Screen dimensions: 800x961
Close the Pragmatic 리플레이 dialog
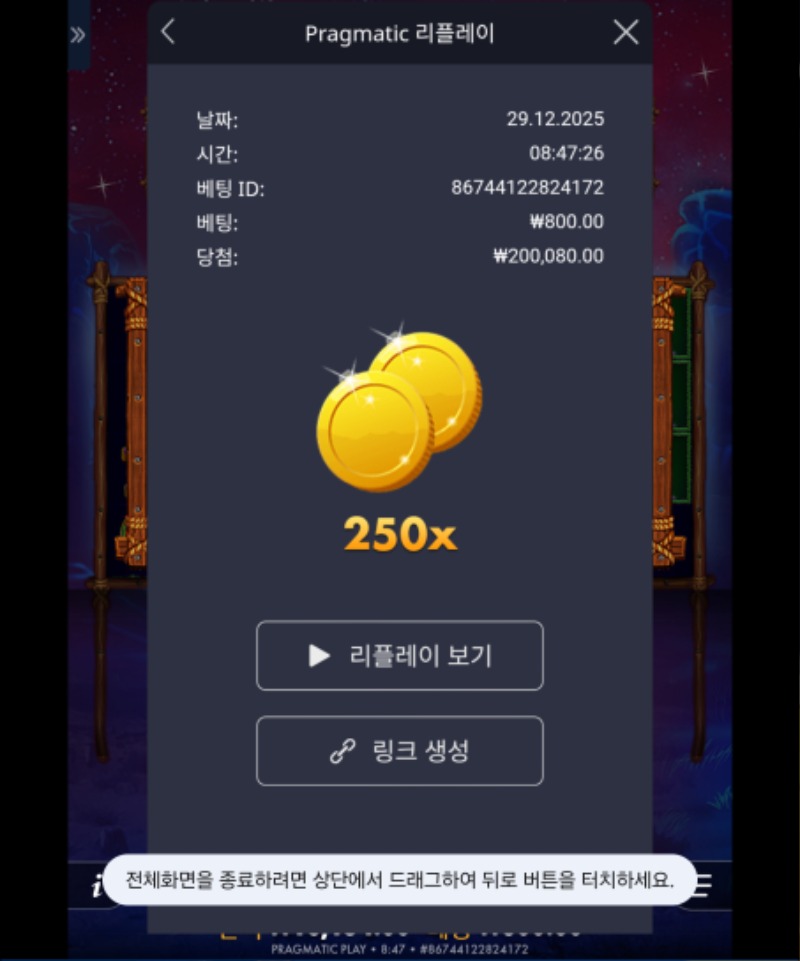[x=626, y=32]
